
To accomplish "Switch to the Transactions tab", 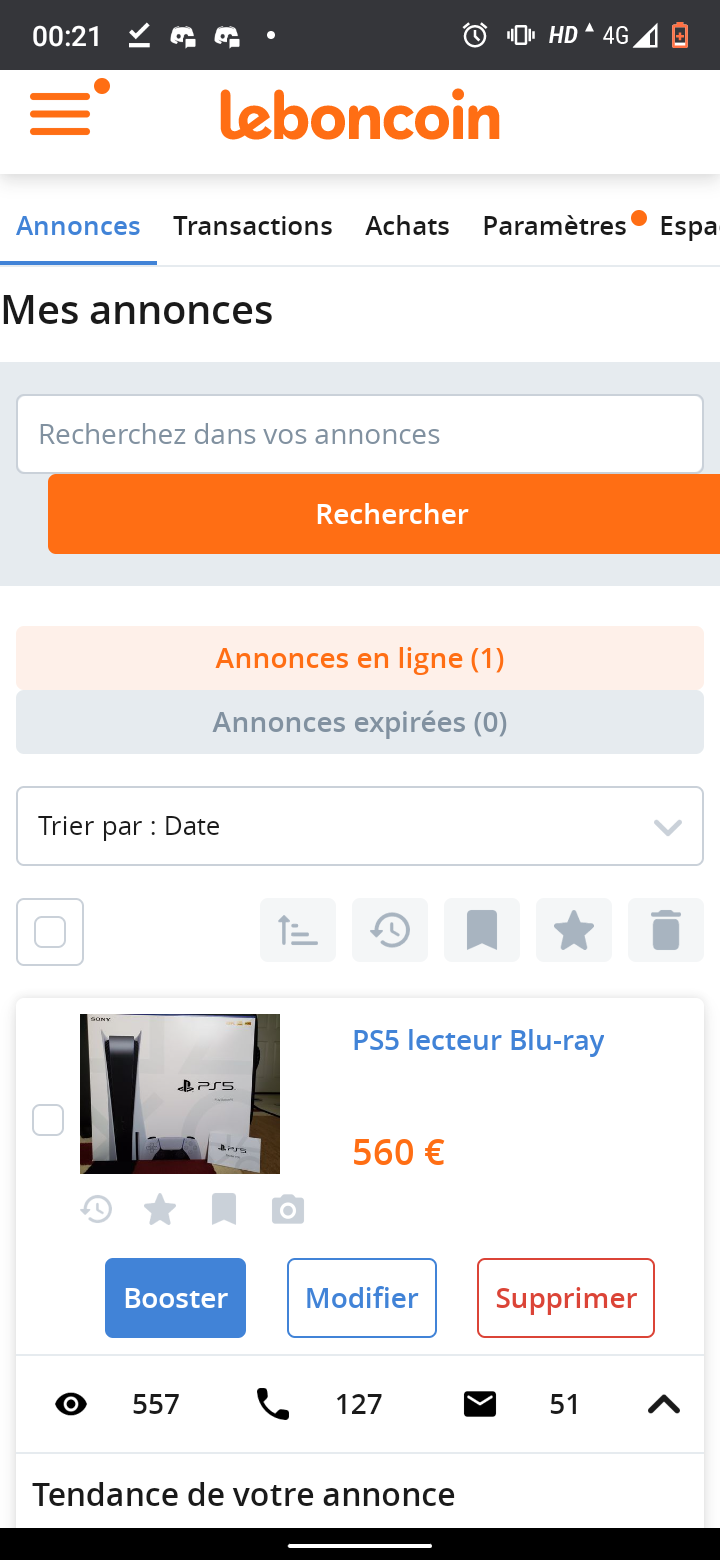I will click(x=252, y=226).
